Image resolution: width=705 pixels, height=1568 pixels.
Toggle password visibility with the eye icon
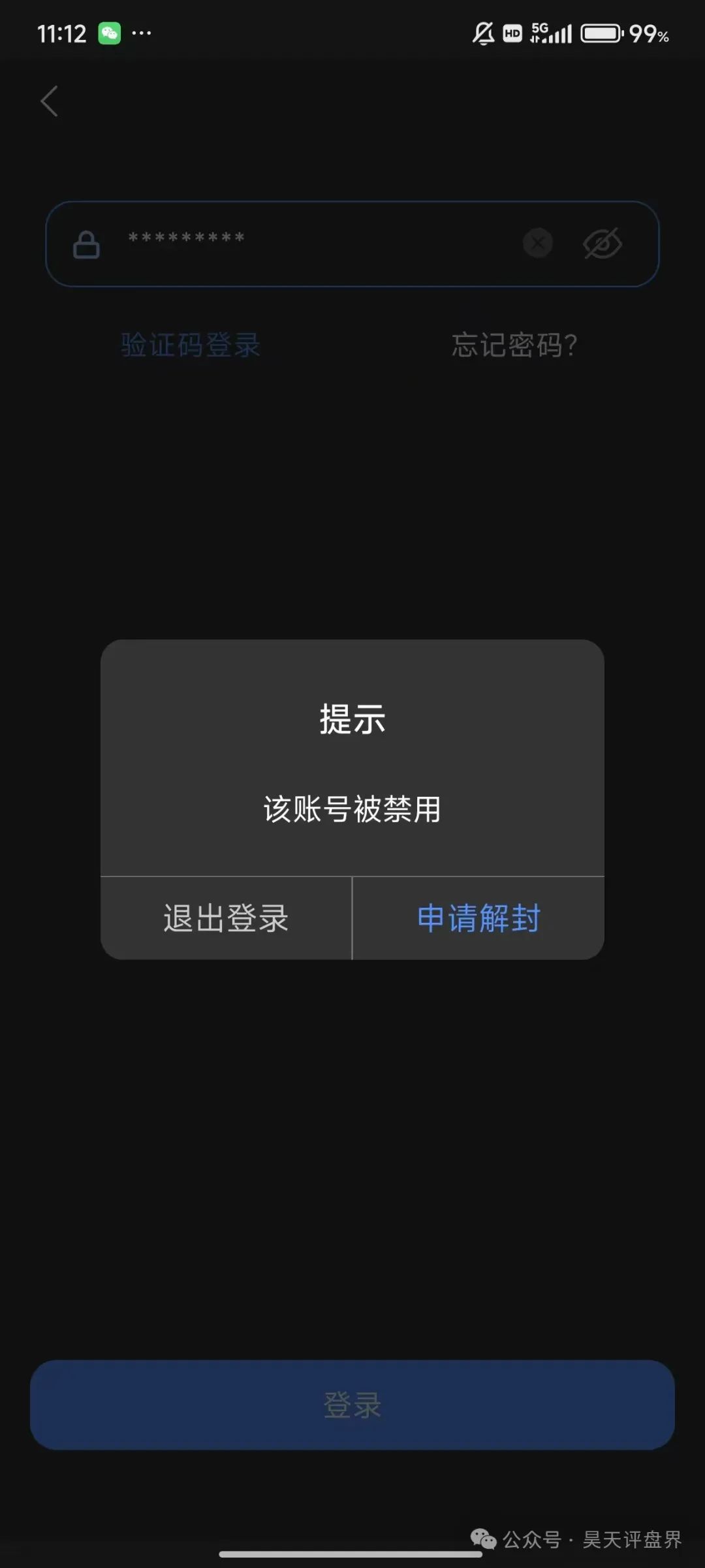(x=602, y=244)
